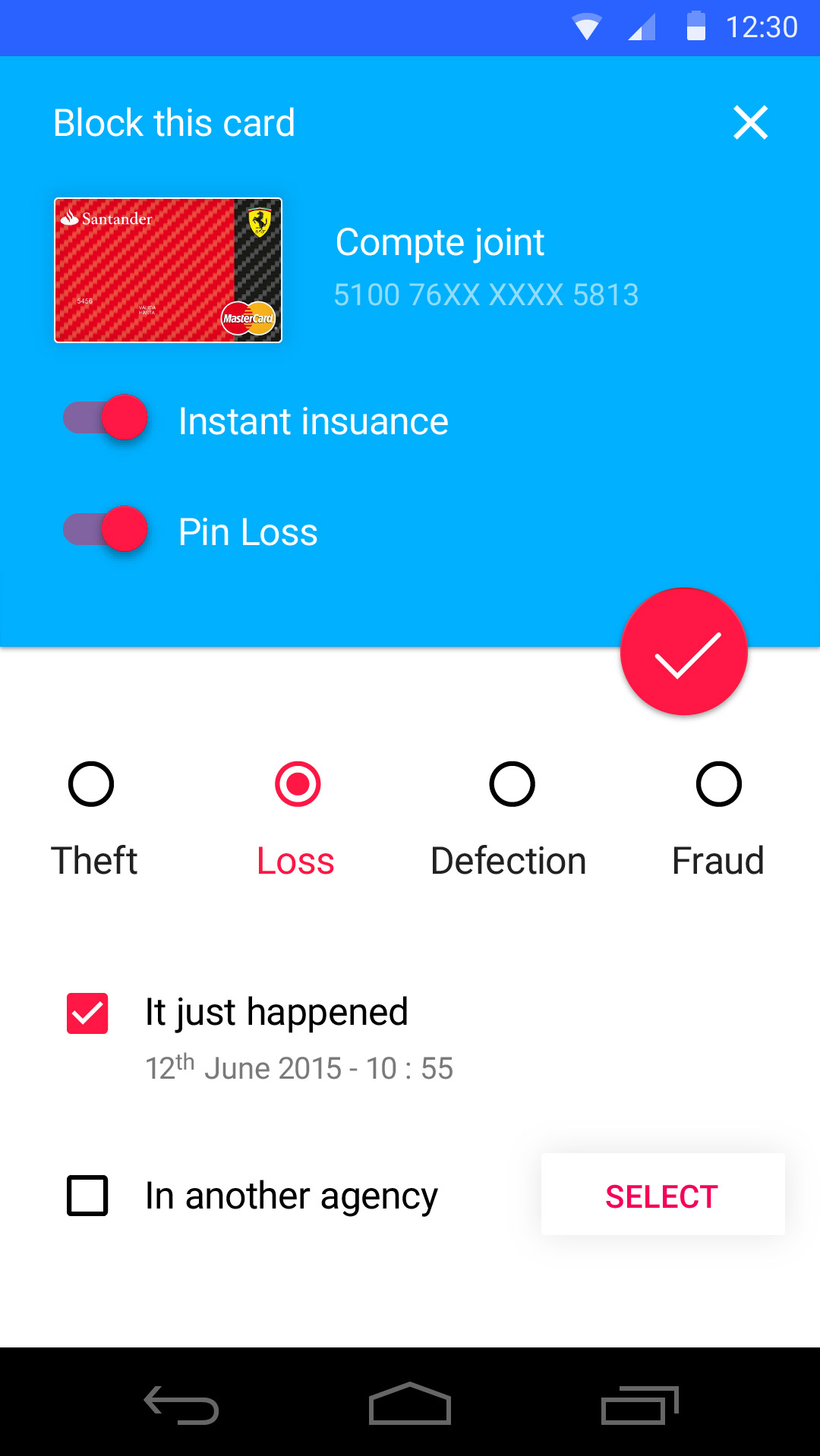Toggle the Instant insuance switch
Viewport: 820px width, 1456px height.
(106, 418)
